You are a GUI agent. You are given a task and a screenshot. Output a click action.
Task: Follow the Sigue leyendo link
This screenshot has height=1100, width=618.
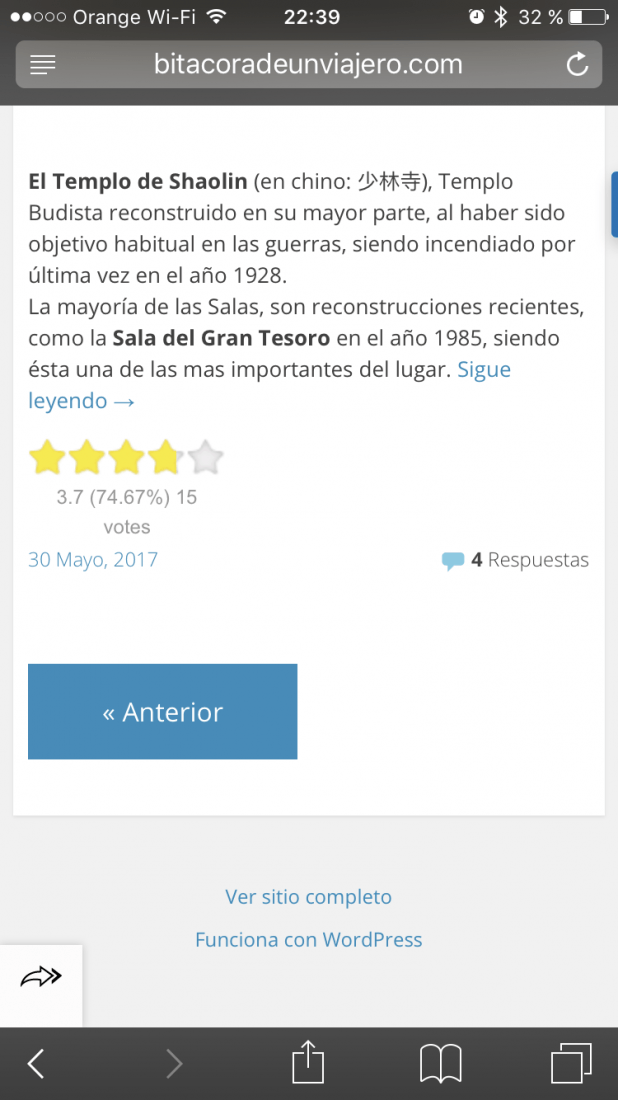269,385
